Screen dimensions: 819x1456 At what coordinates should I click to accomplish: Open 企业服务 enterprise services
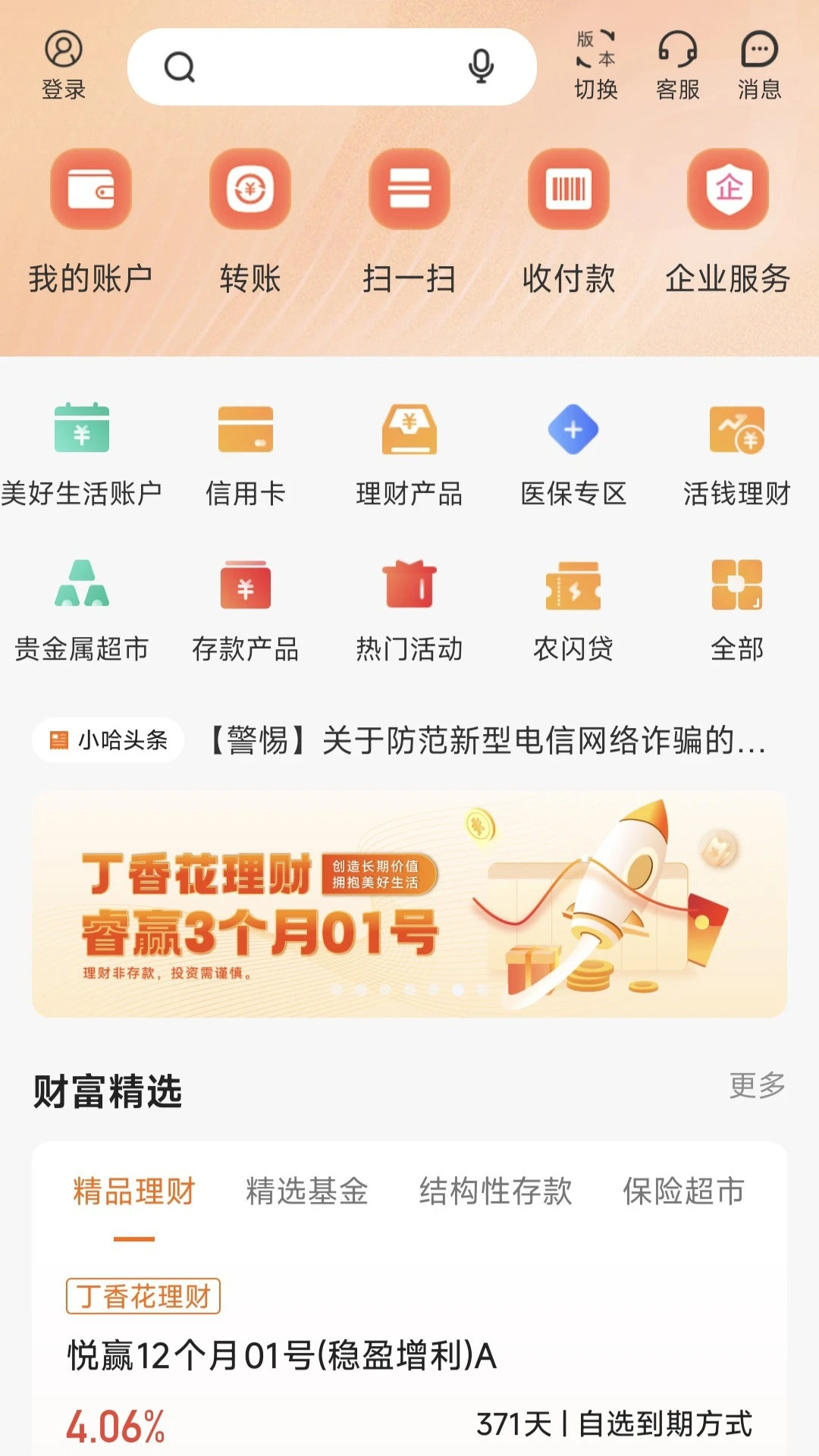[728, 220]
